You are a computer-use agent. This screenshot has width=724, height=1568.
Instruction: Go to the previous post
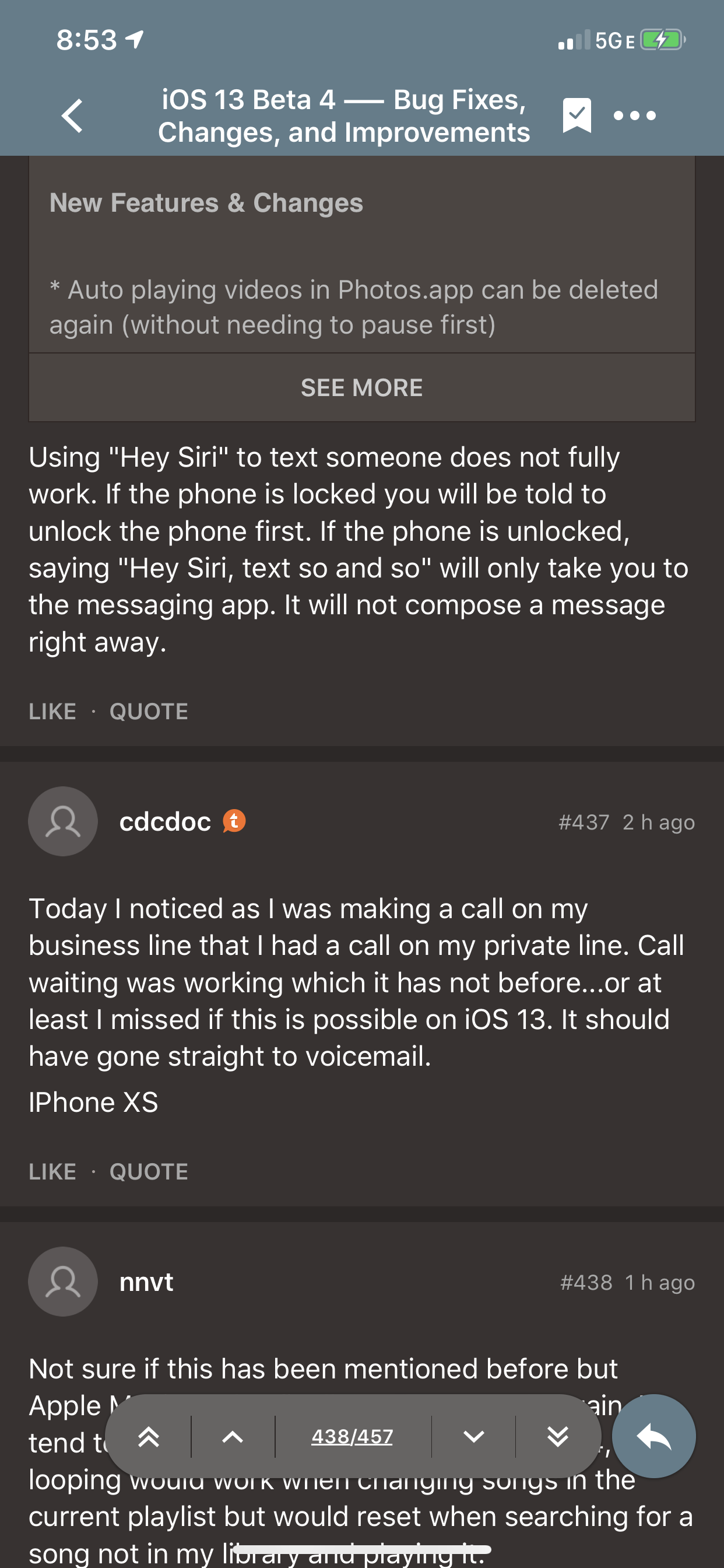pyautogui.click(x=233, y=1437)
